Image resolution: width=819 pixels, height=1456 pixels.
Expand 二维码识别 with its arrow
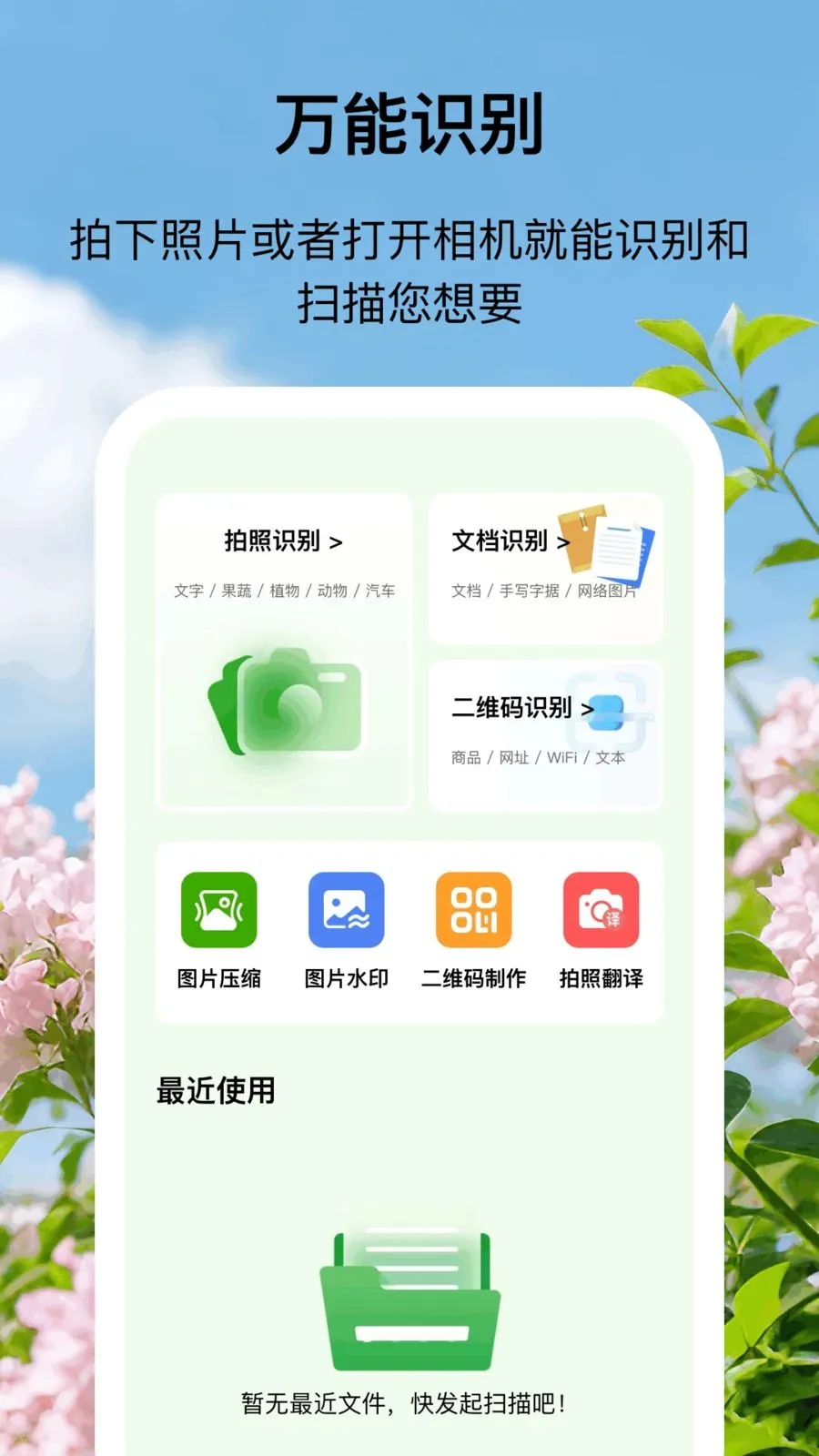pyautogui.click(x=591, y=709)
